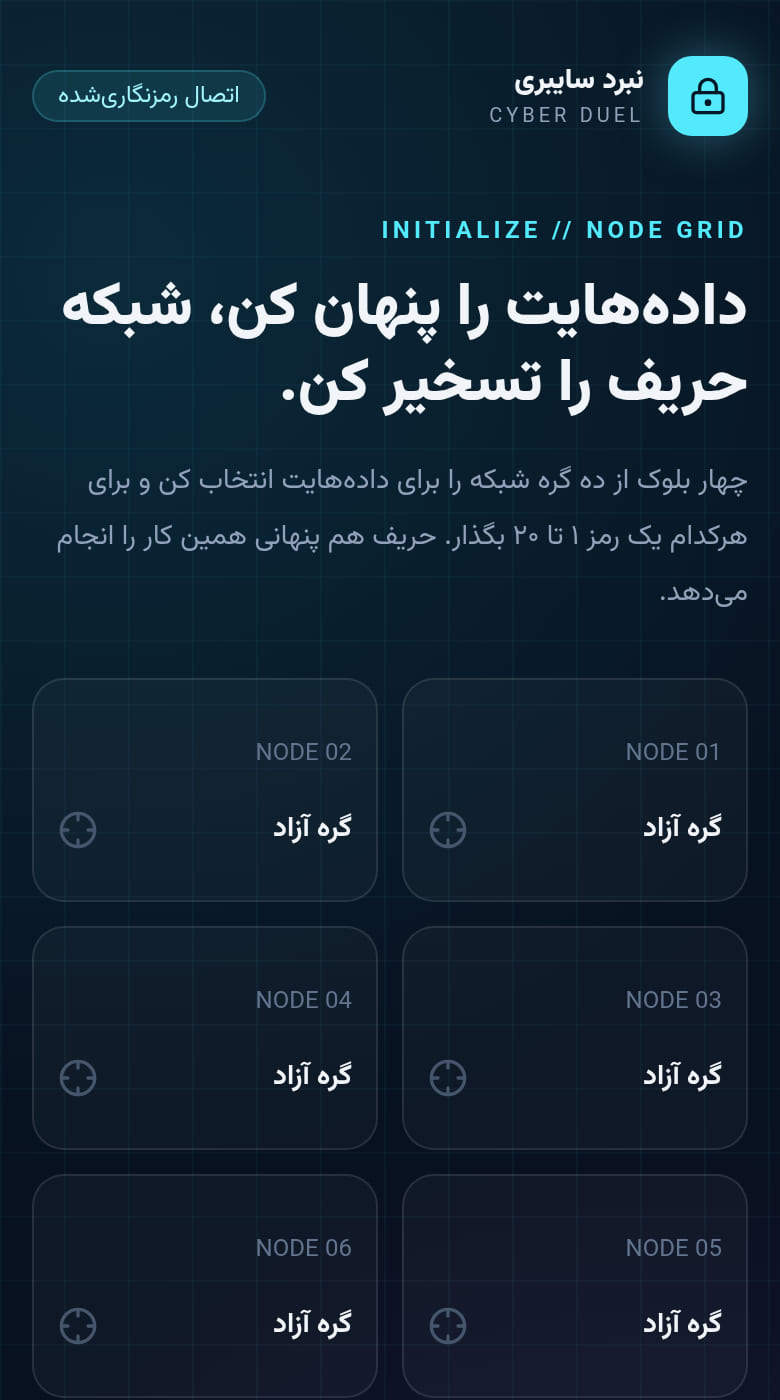Screen dimensions: 780x1400
Task: Select the NODE 01 free node card
Action: (x=575, y=790)
